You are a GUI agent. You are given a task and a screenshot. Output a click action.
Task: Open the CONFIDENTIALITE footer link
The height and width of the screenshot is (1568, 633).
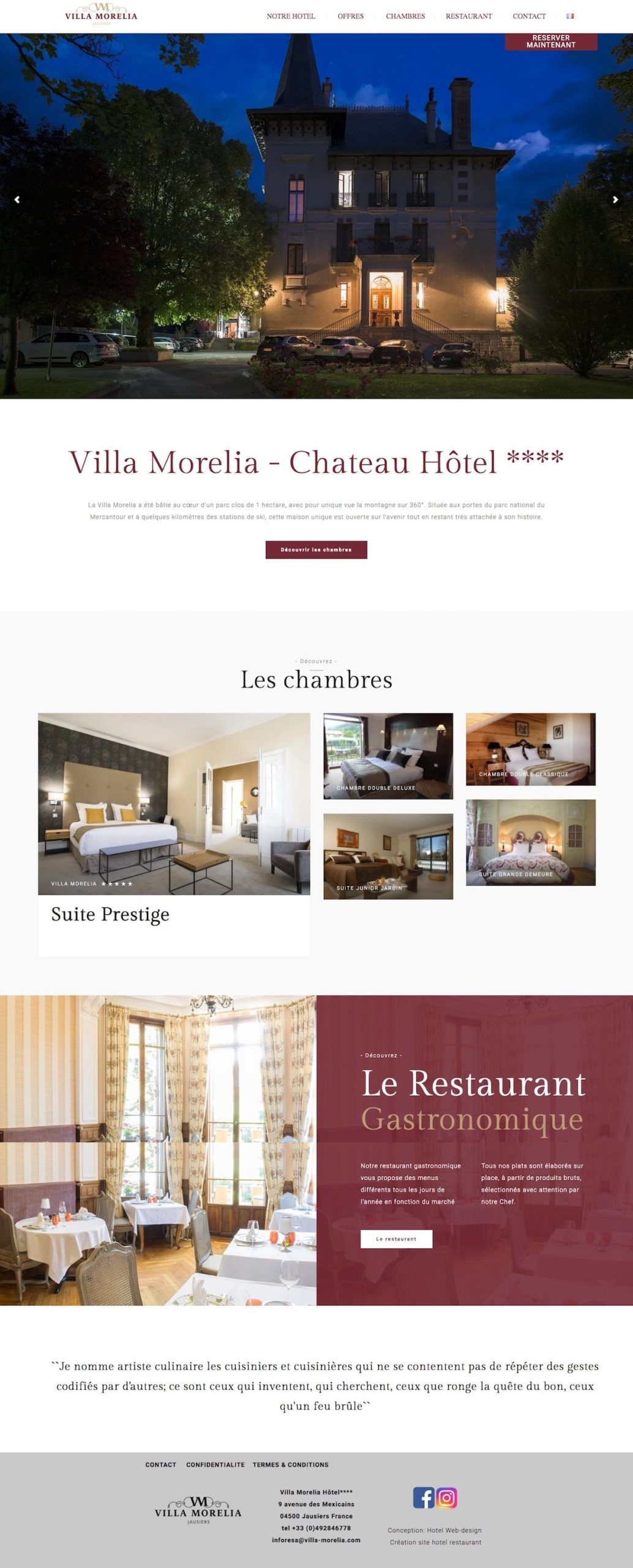pos(215,1464)
